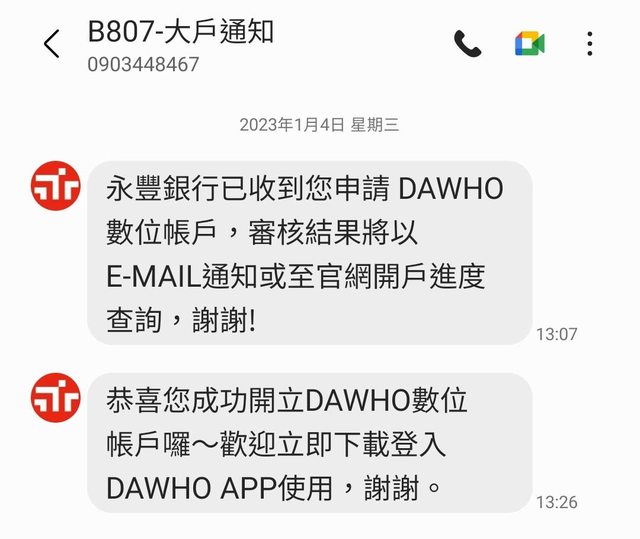
Task: Open sender avatar beside the 13:07 message
Action: tap(55, 185)
